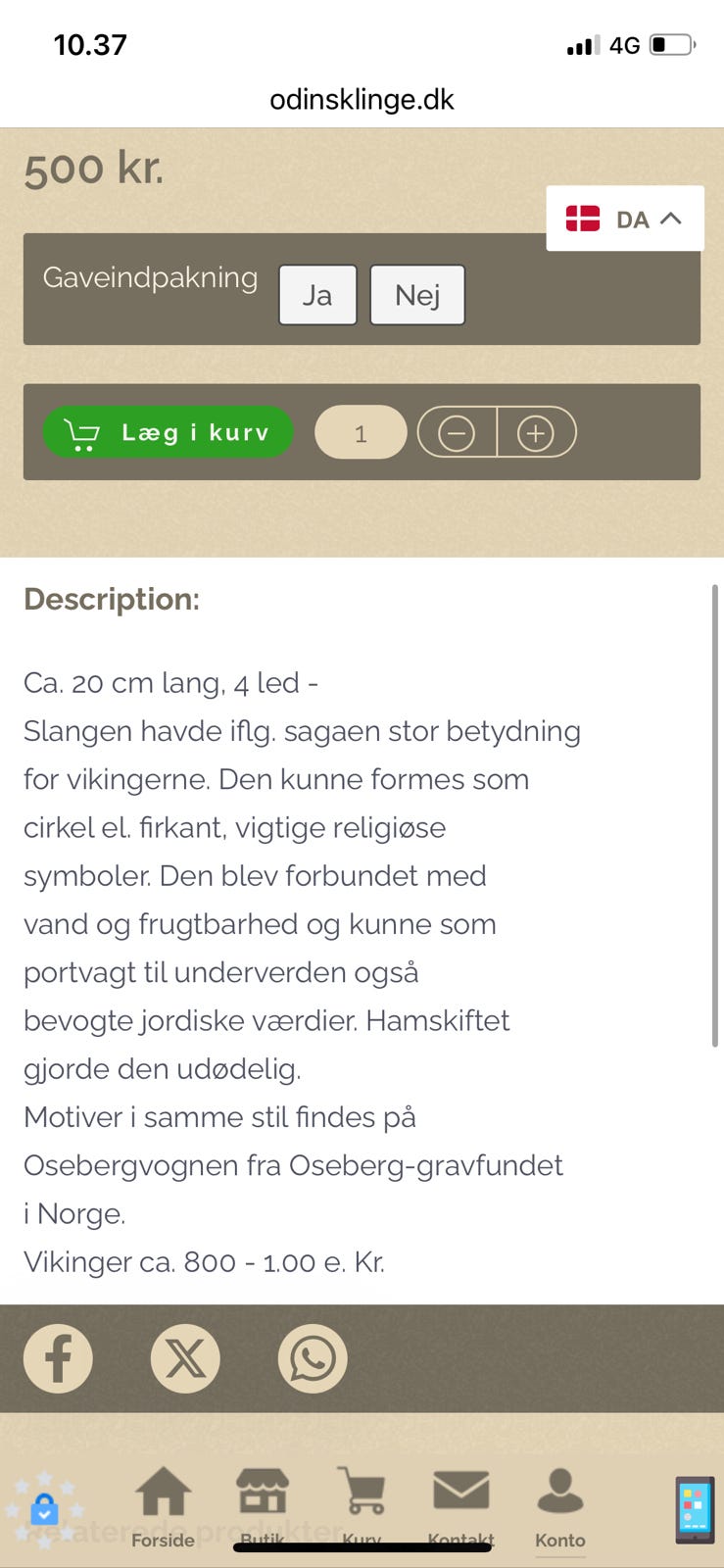This screenshot has width=724, height=1568.
Task: Share the product on X
Action: [184, 1359]
